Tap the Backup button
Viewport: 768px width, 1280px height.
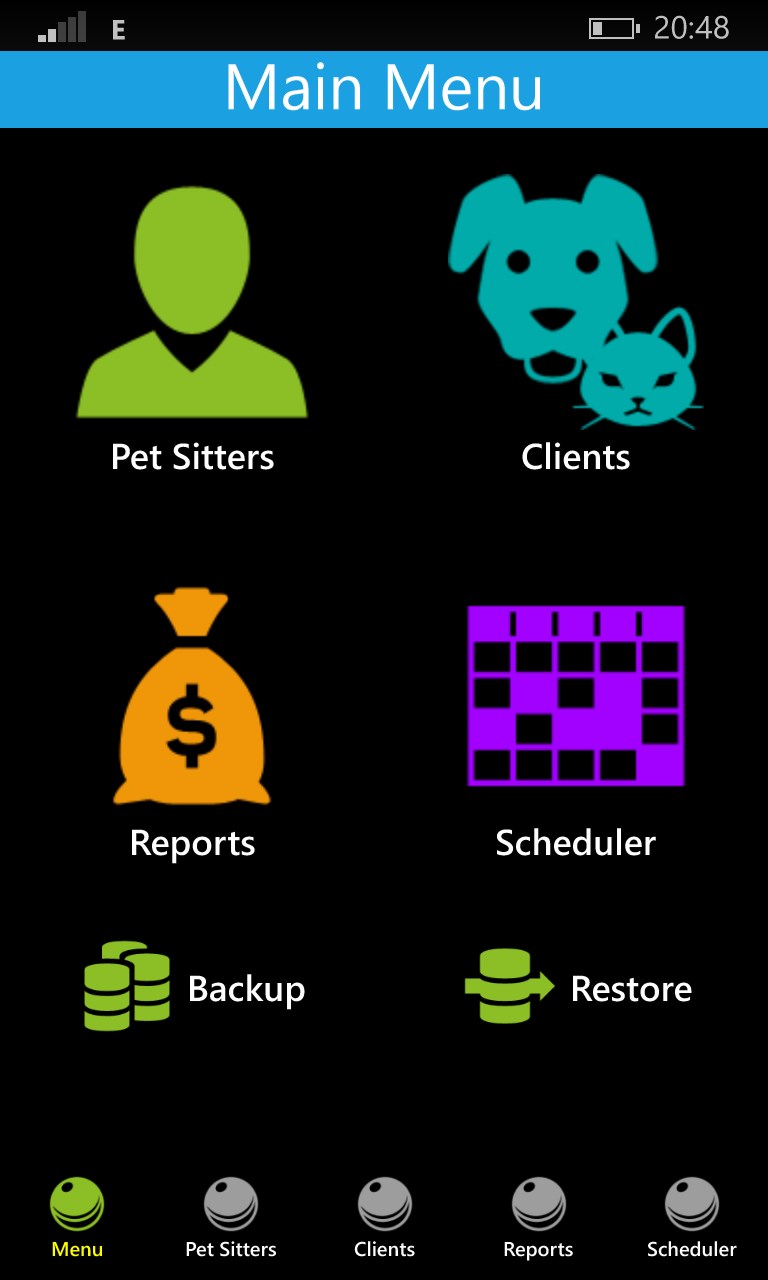click(195, 988)
